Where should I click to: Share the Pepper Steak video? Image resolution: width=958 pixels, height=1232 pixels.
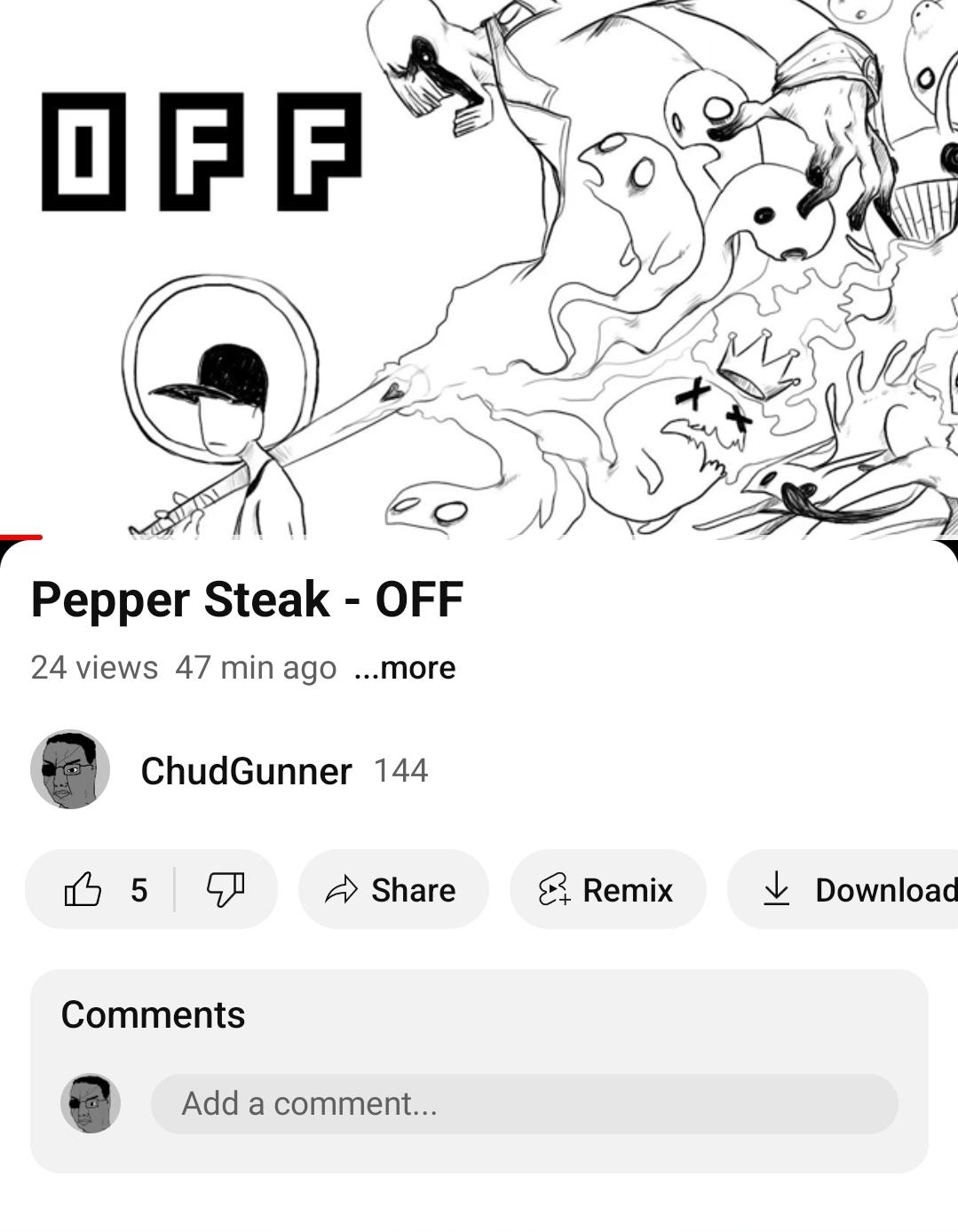pos(392,889)
